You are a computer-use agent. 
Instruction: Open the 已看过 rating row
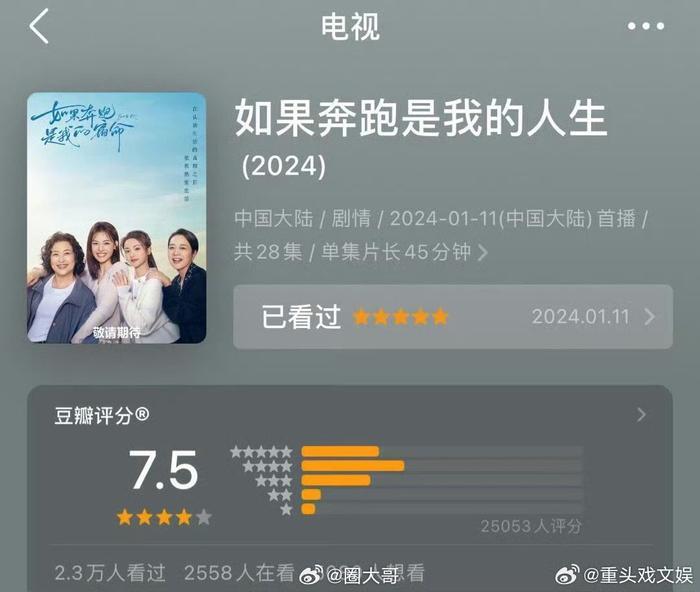coord(452,317)
